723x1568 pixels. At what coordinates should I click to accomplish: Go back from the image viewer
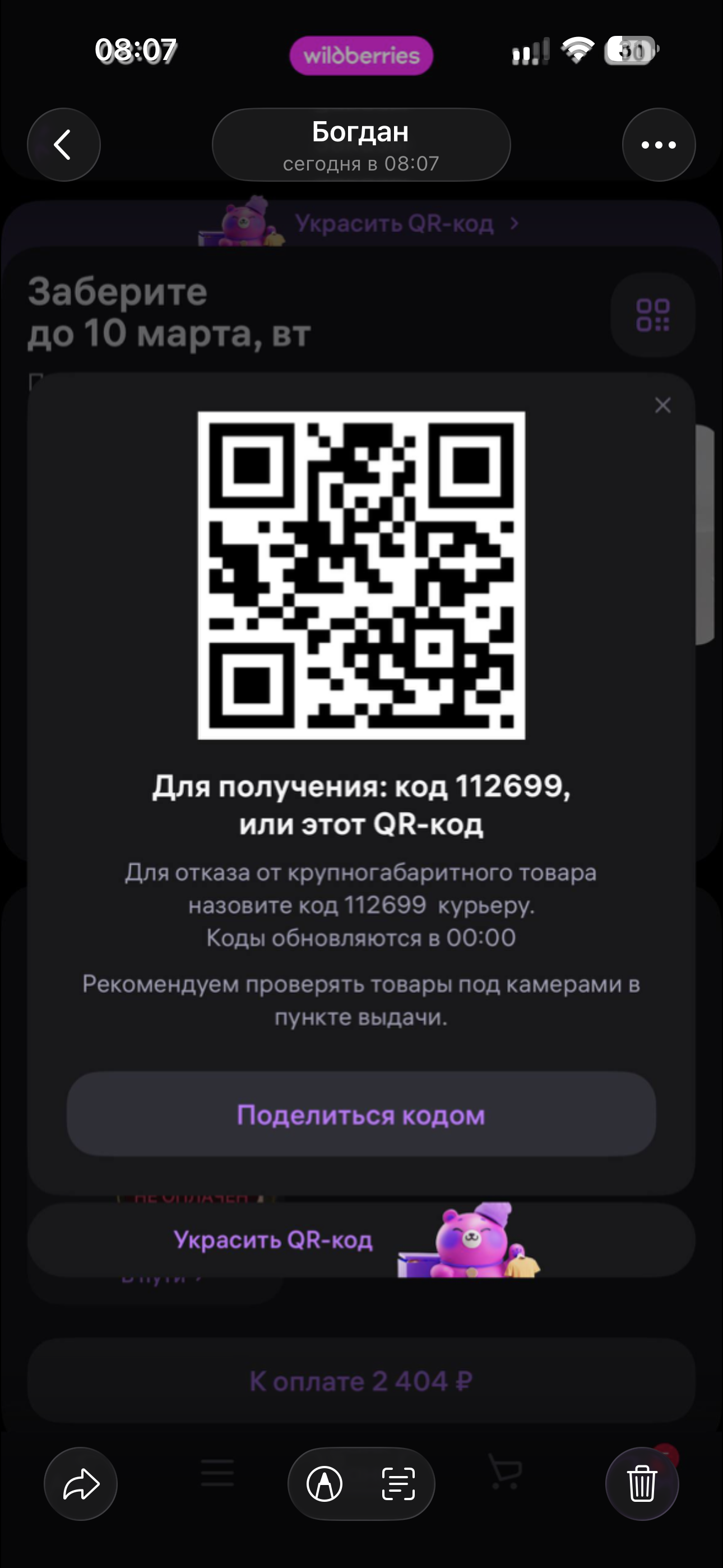63,145
